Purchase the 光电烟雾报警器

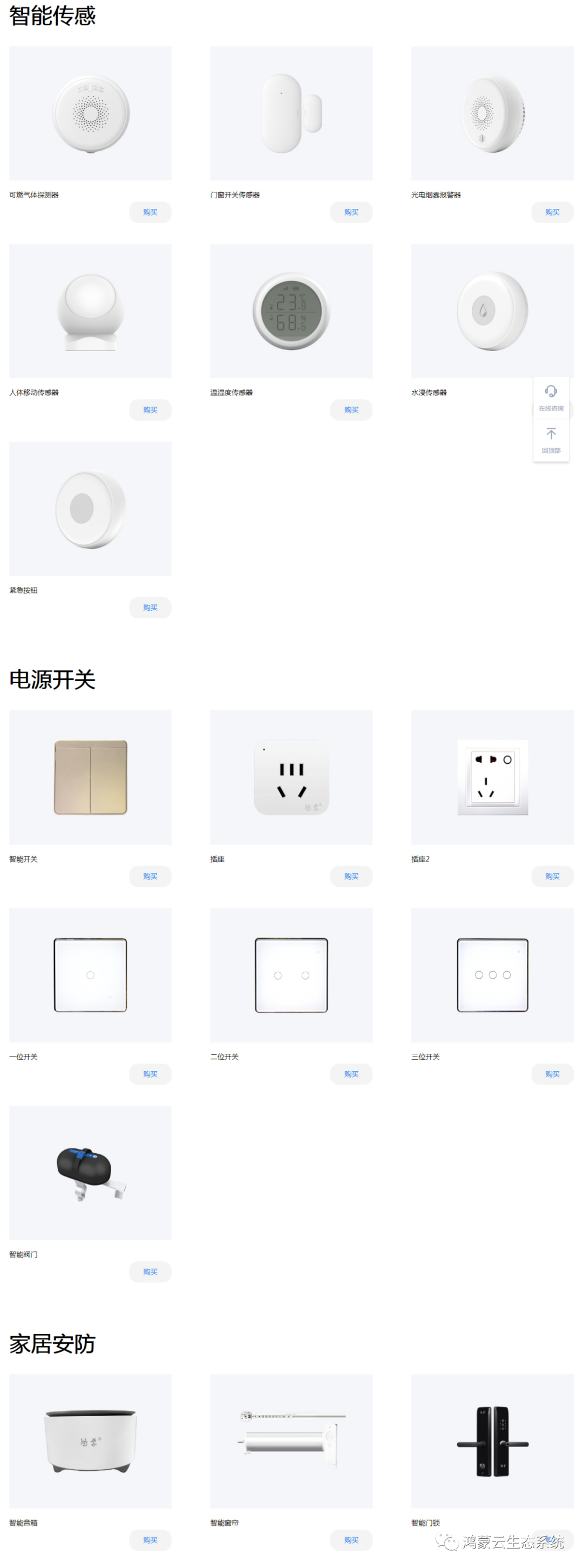click(551, 212)
